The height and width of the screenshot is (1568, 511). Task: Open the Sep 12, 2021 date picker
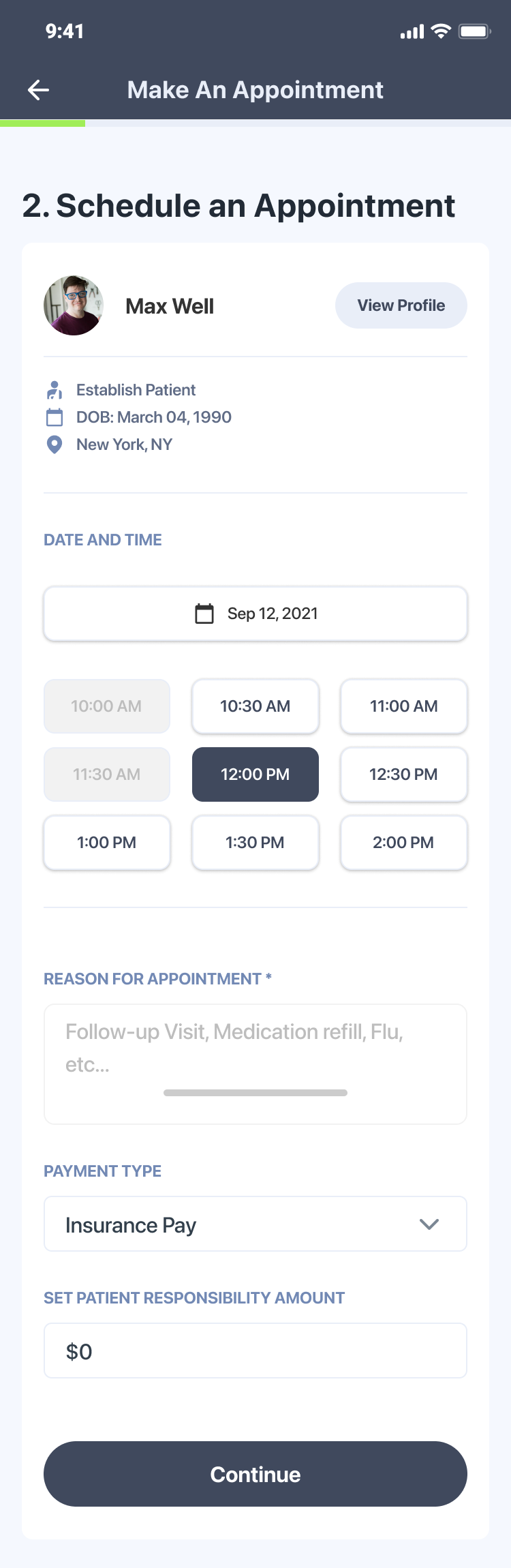[x=255, y=614]
